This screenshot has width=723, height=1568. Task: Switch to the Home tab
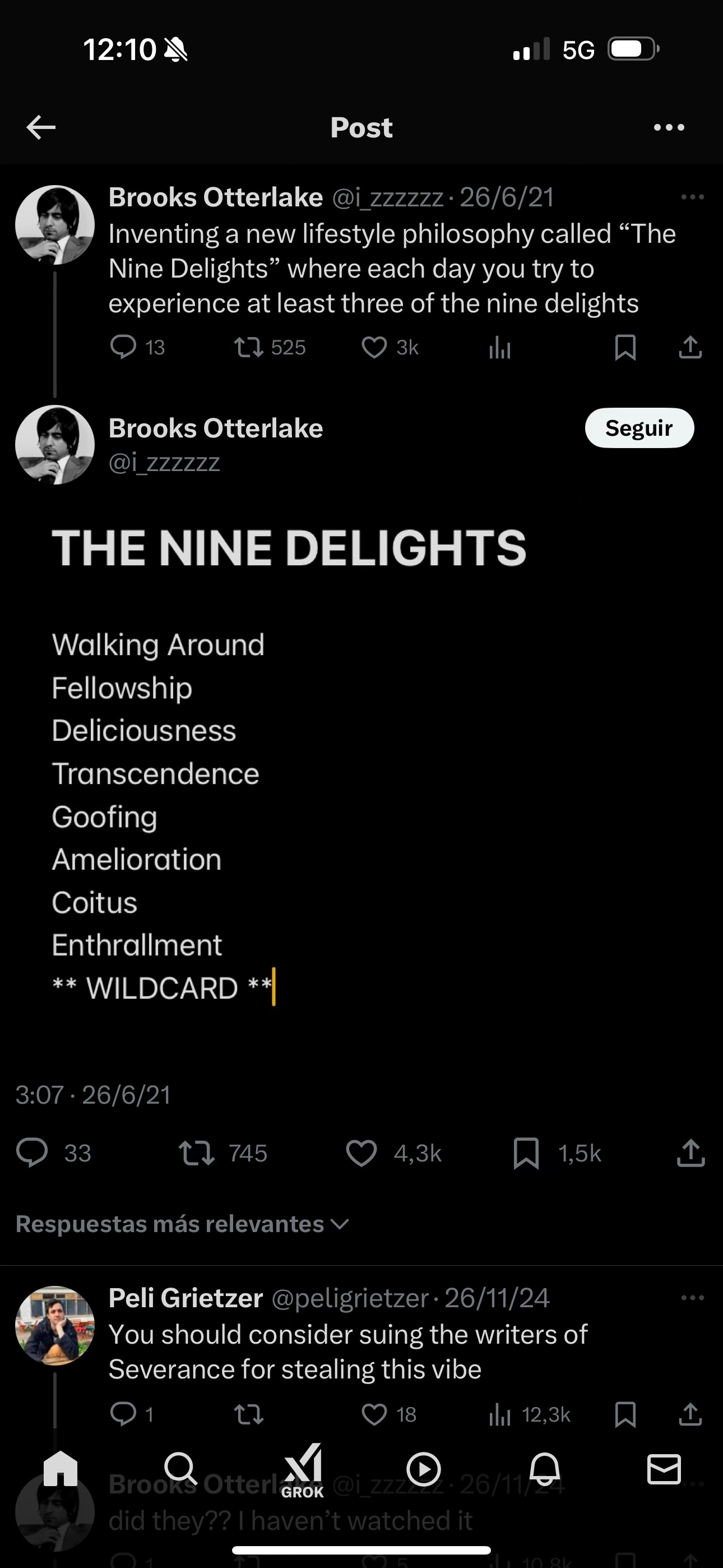tap(61, 1469)
